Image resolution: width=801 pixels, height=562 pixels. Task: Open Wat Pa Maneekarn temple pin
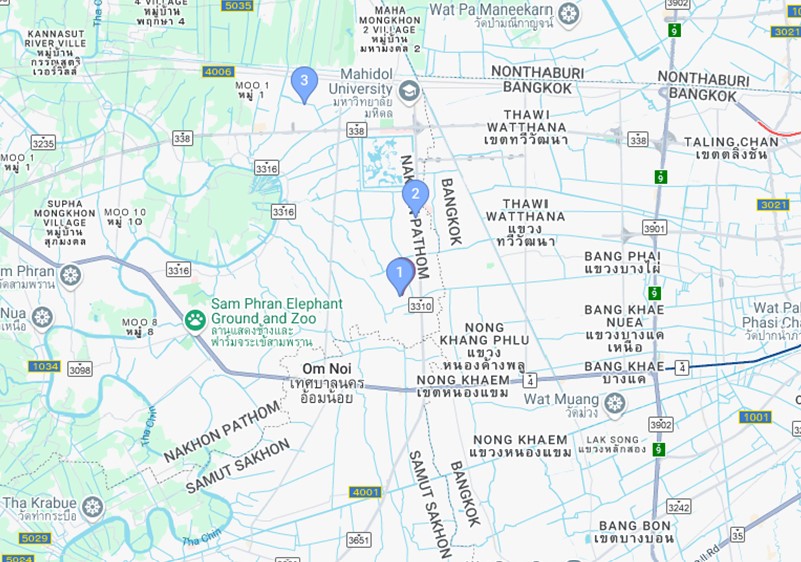[x=568, y=14]
